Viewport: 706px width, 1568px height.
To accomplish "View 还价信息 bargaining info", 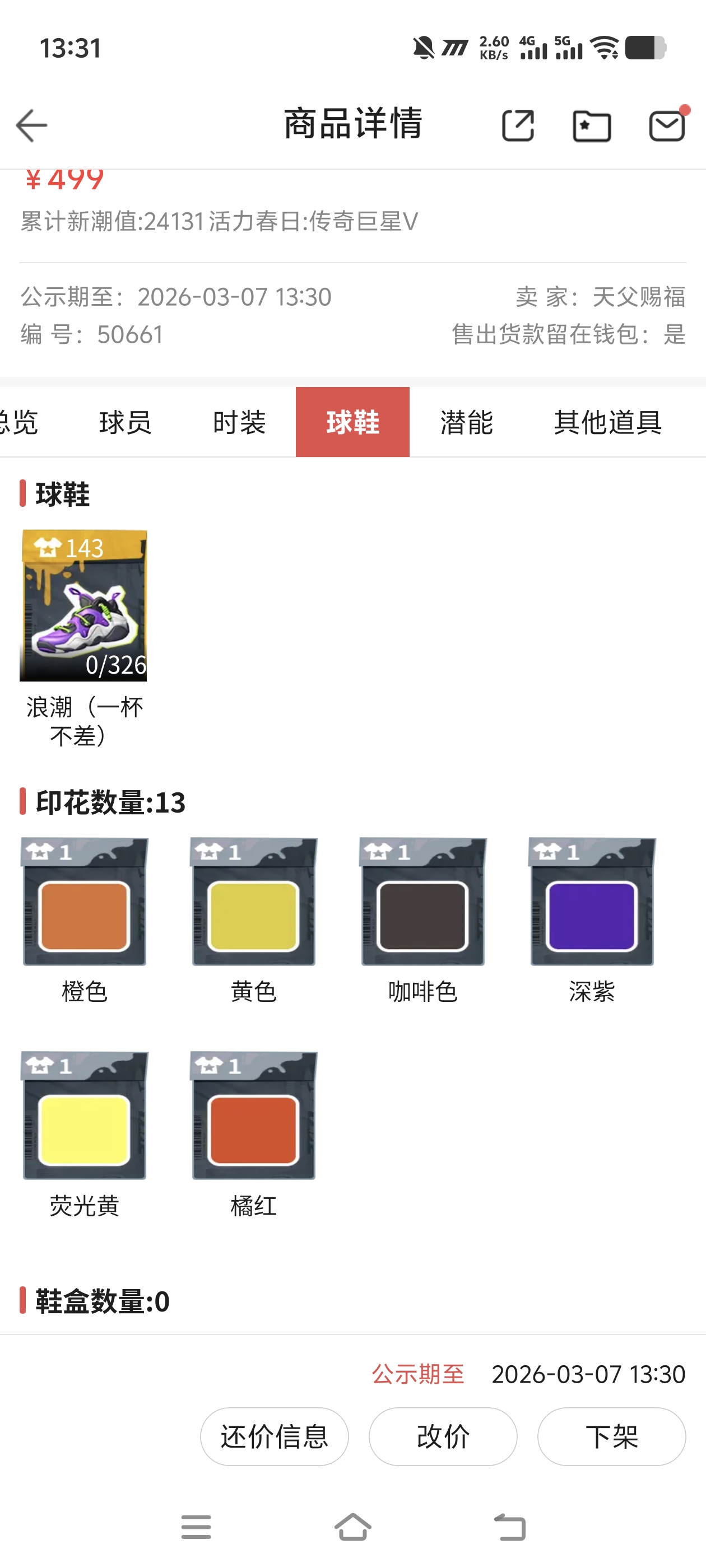I will point(274,1436).
